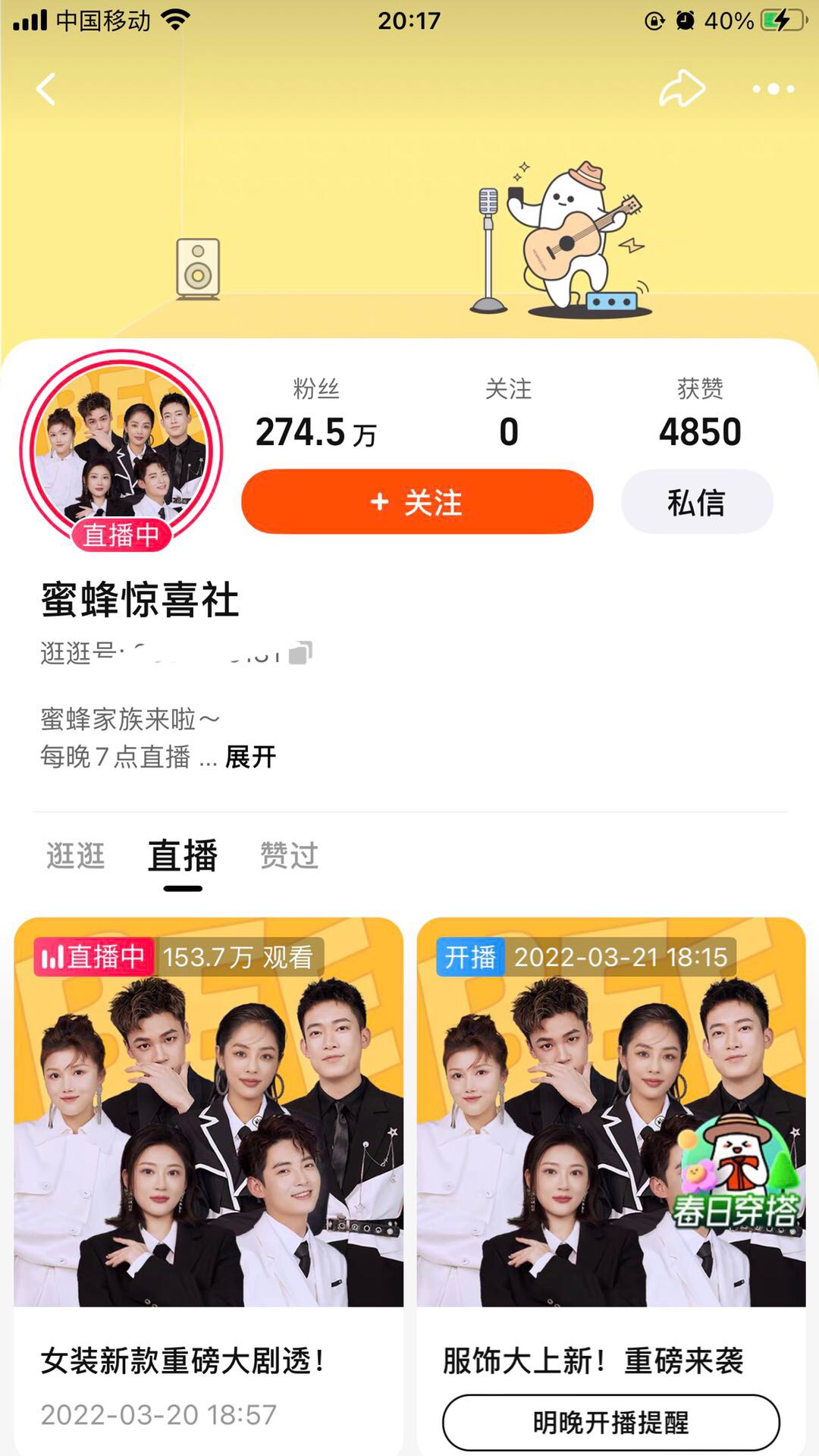Screen dimensions: 819x1456
Task: Open the live avatar marked 直播中
Action: coord(121,449)
